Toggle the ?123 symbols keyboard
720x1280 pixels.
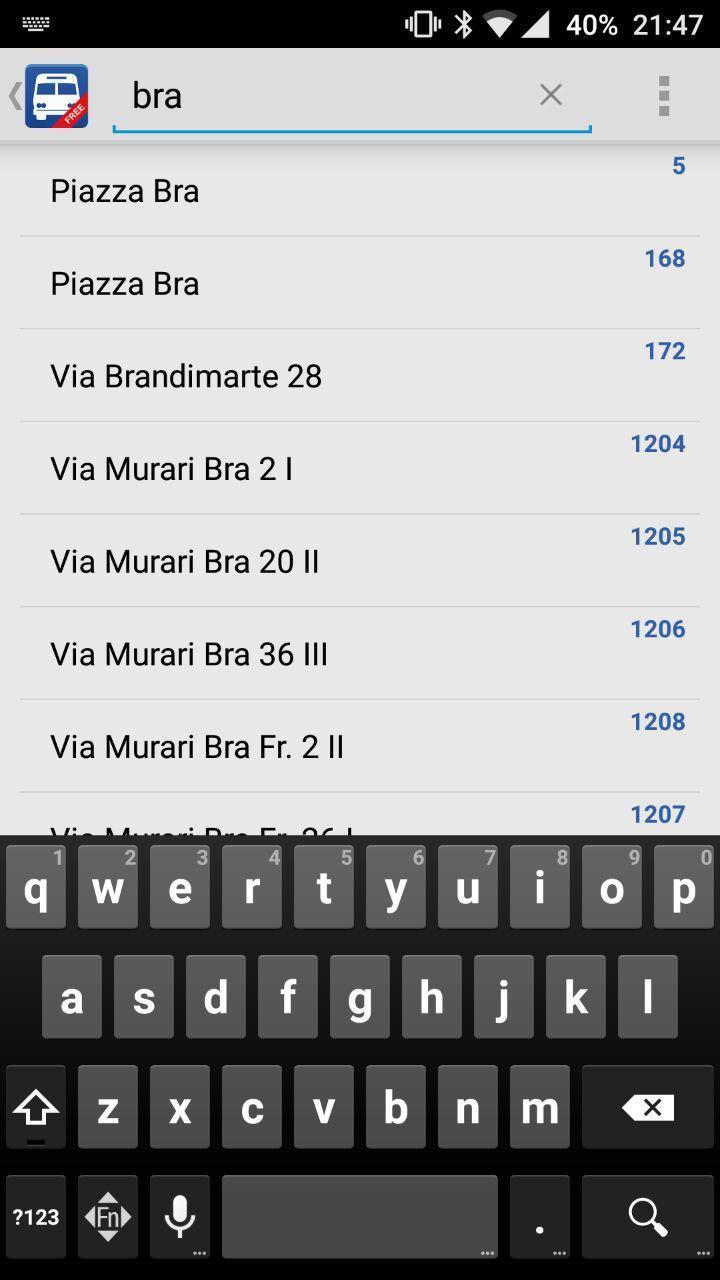coord(35,1216)
